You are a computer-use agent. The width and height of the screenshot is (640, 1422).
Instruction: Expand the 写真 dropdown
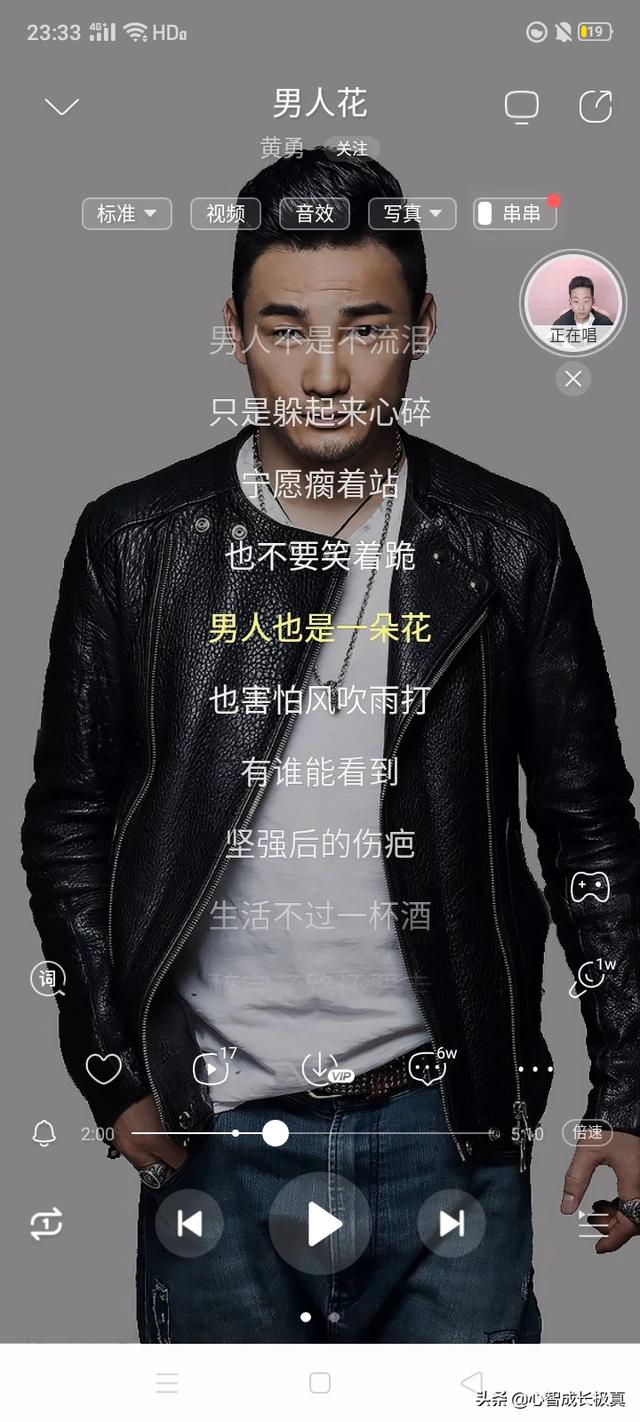click(412, 213)
